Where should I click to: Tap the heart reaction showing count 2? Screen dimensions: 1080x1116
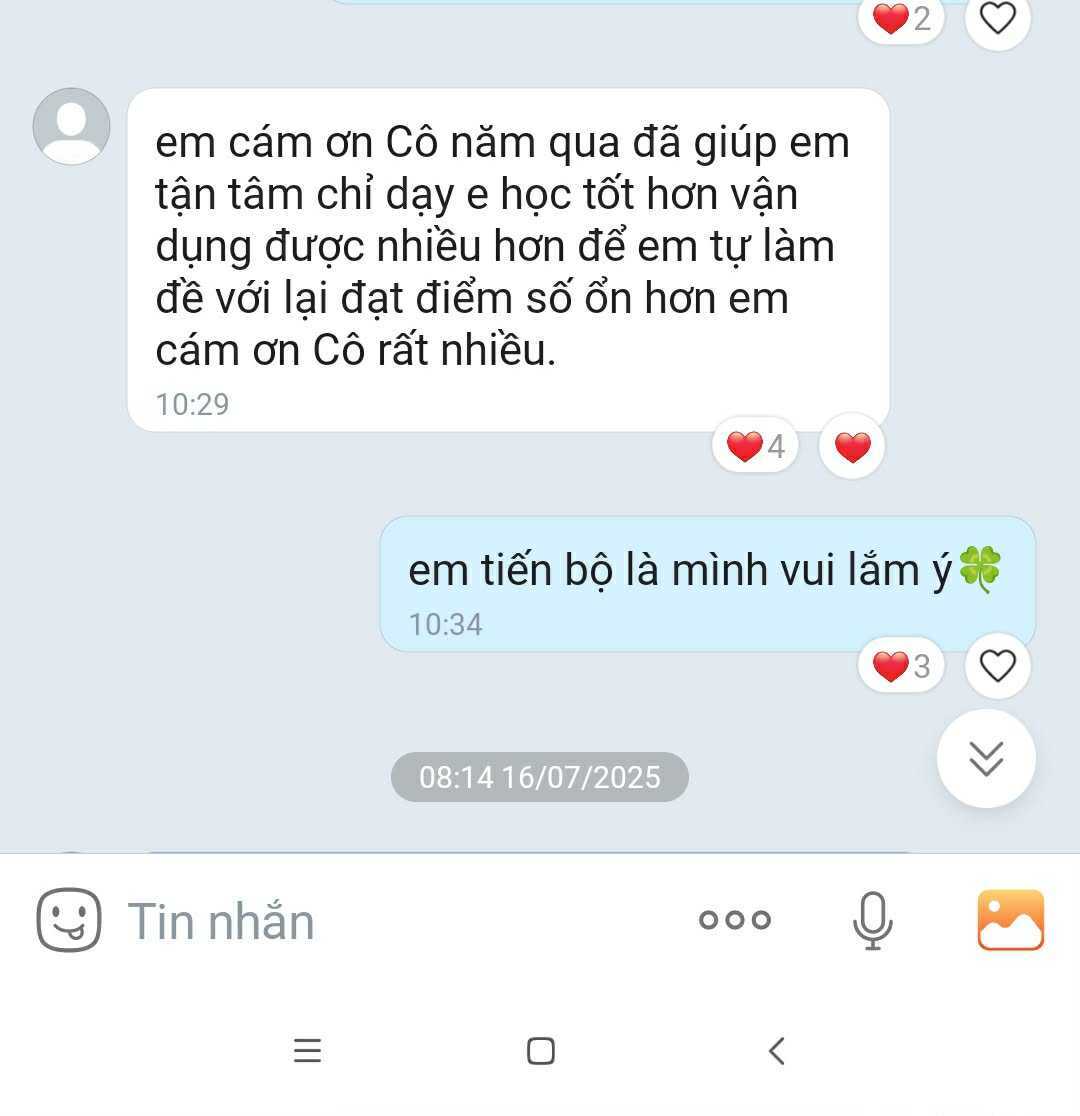tap(899, 17)
